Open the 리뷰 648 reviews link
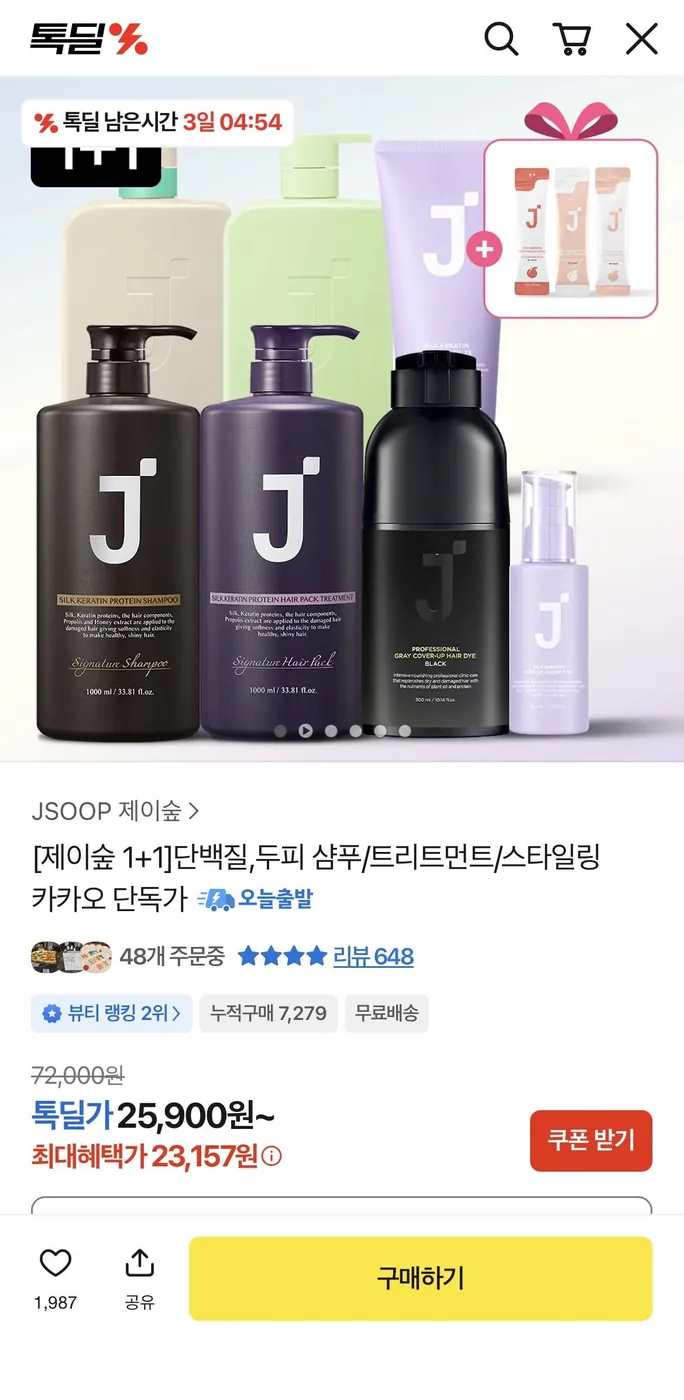This screenshot has width=684, height=1400. pos(373,957)
